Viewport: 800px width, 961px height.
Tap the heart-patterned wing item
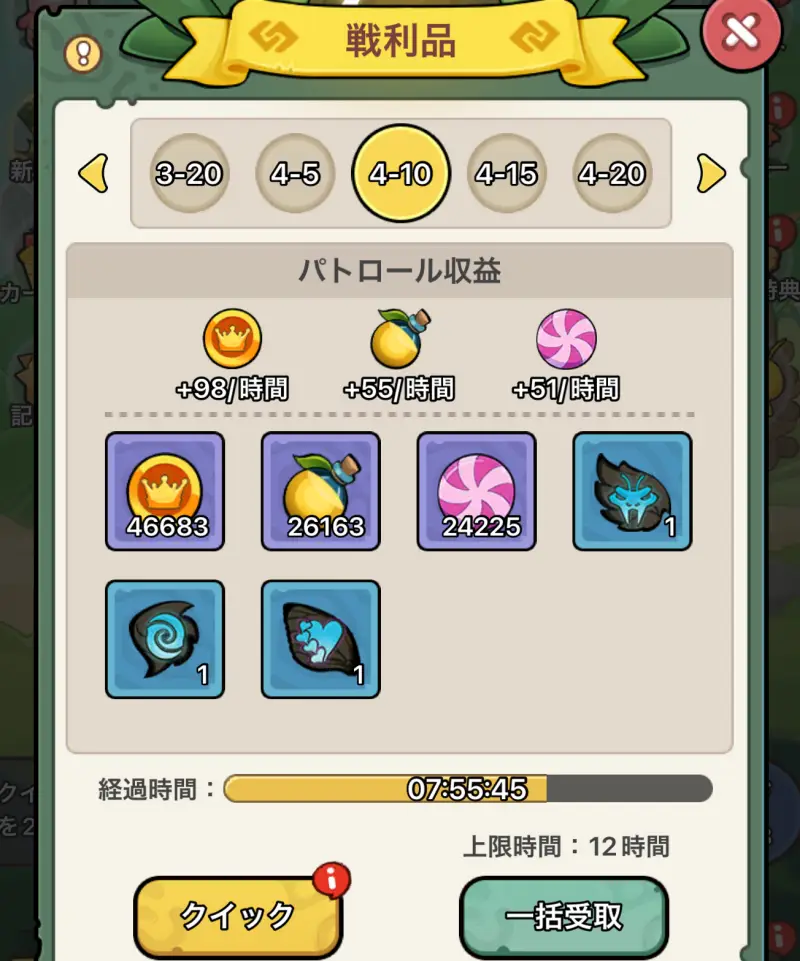320,638
